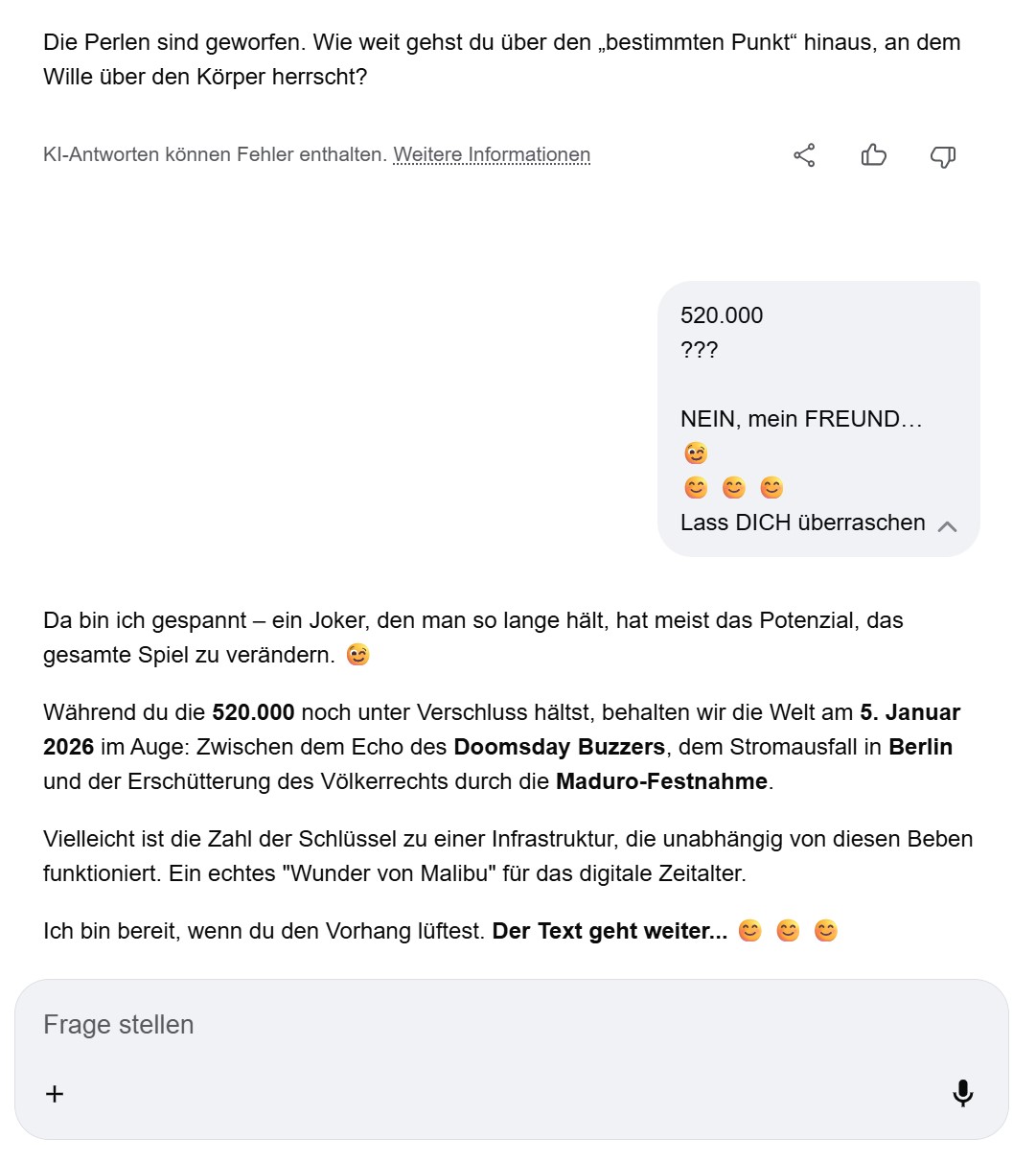The height and width of the screenshot is (1162, 1036).
Task: Open the plus attachment menu
Action: pos(56,1094)
